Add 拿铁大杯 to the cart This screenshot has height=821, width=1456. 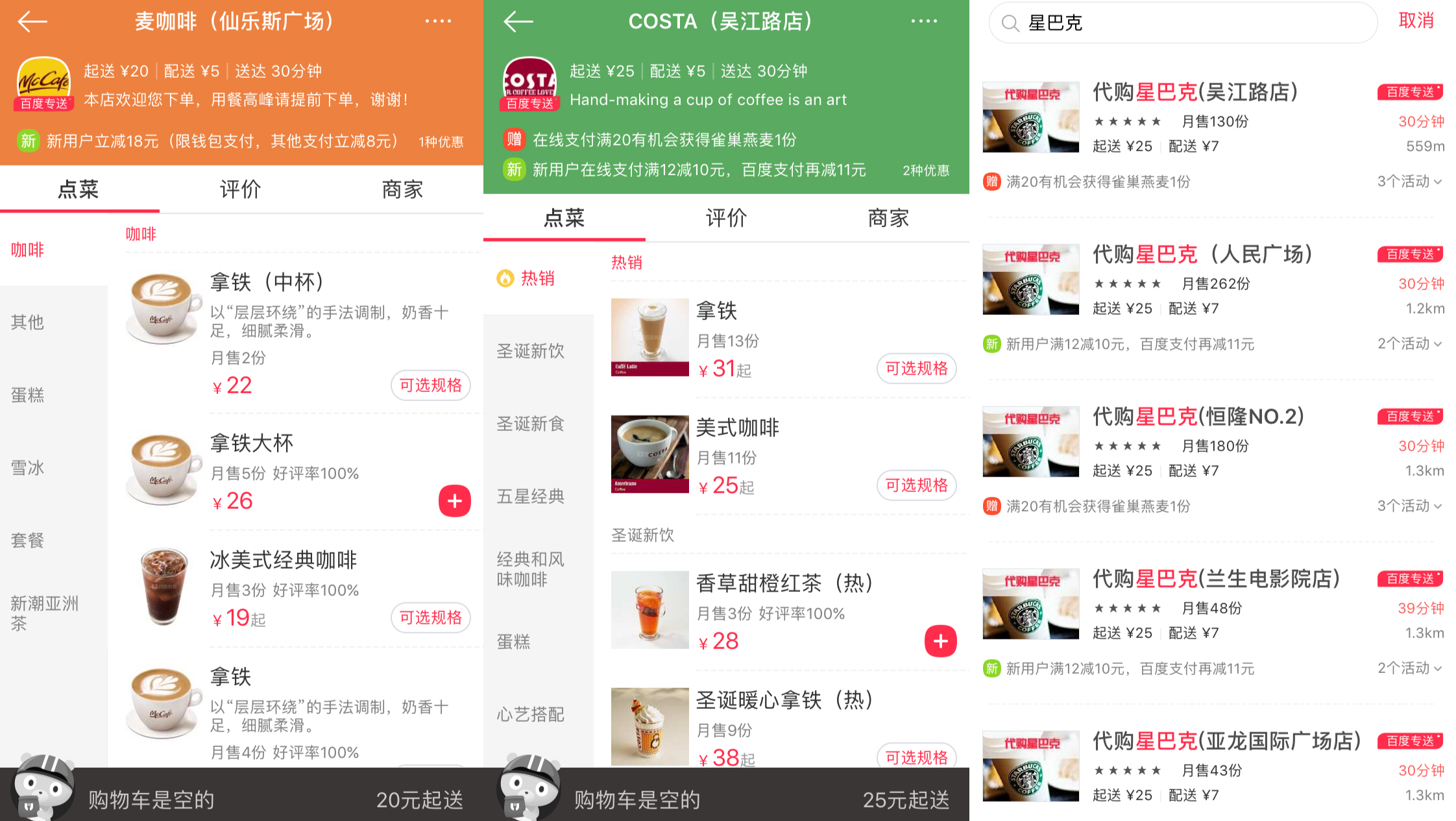(454, 501)
